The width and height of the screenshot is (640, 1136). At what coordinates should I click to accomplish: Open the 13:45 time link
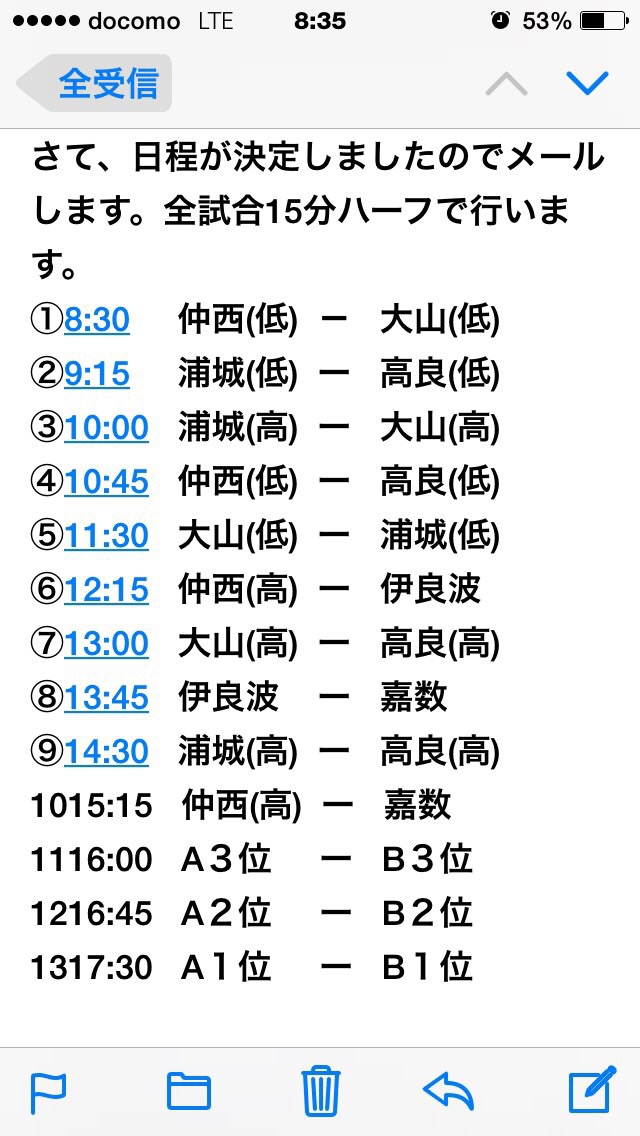pos(107,698)
